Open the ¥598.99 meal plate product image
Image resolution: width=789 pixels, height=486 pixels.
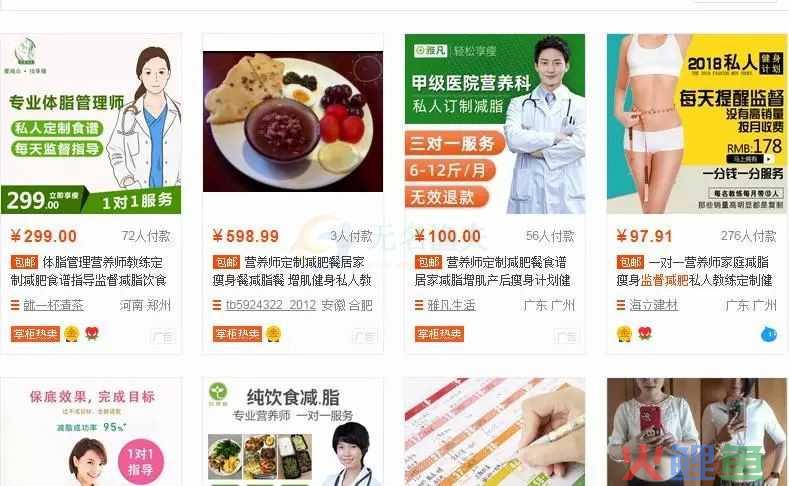click(x=292, y=122)
